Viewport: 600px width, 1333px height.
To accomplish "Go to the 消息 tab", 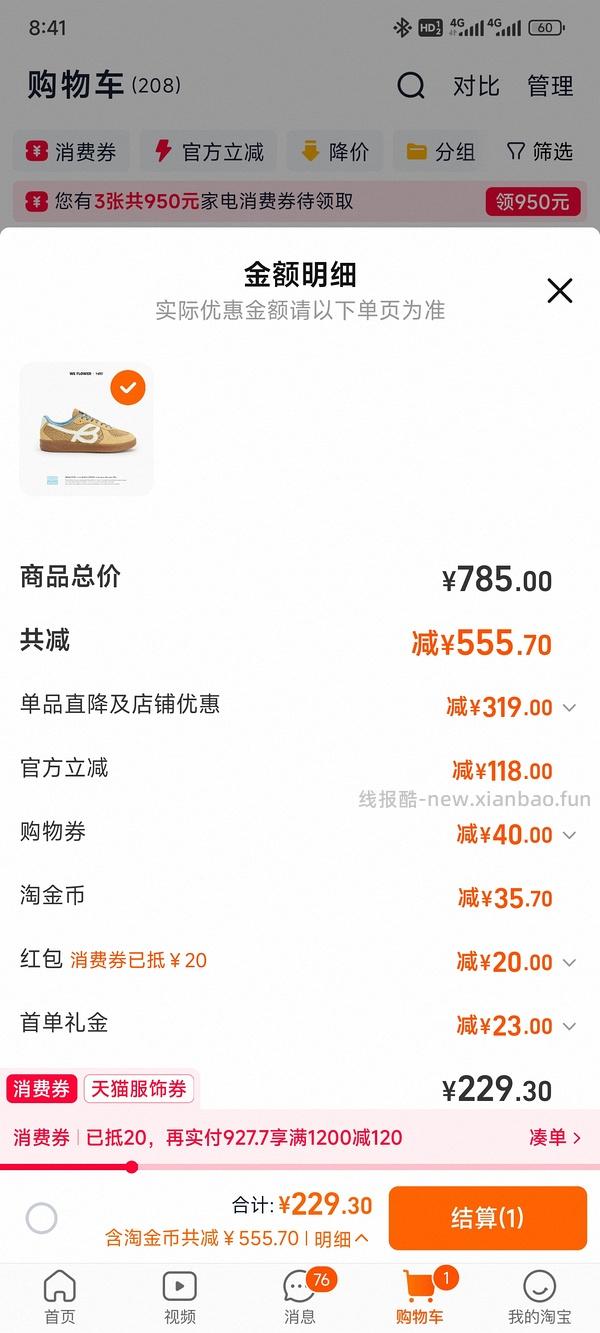I will [x=300, y=1296].
